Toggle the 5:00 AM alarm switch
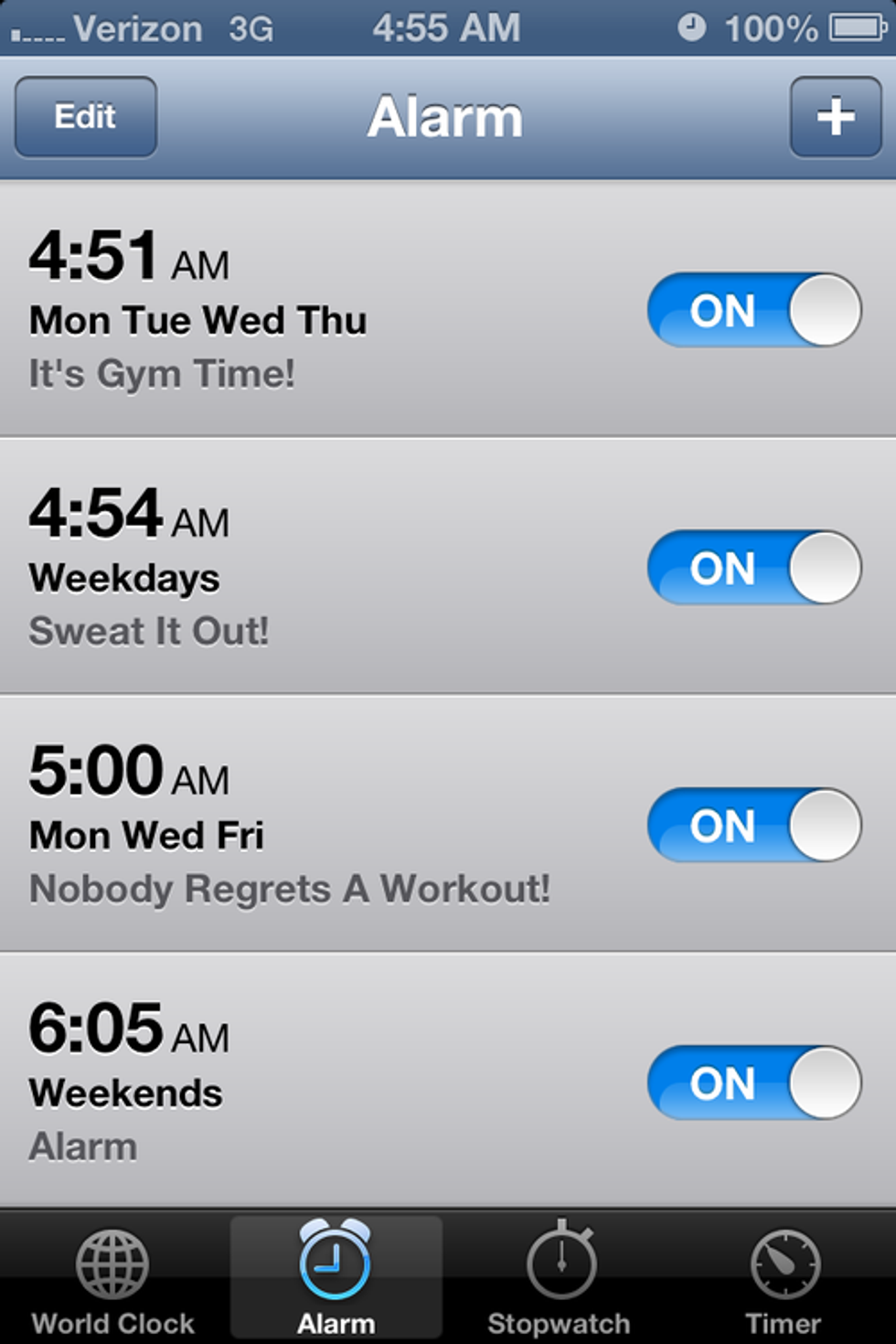The width and height of the screenshot is (896, 1344). (754, 826)
